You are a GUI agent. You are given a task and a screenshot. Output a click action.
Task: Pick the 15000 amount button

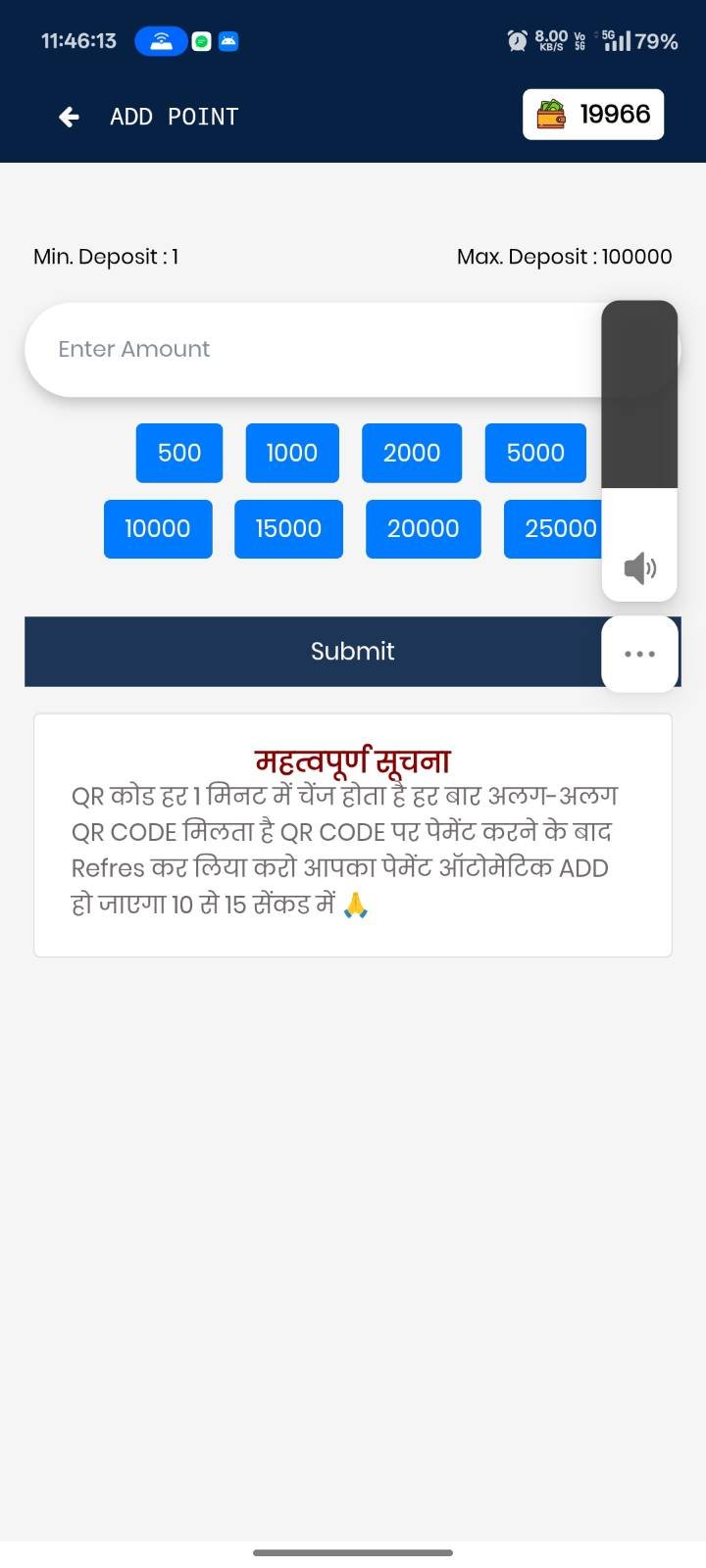coord(288,529)
